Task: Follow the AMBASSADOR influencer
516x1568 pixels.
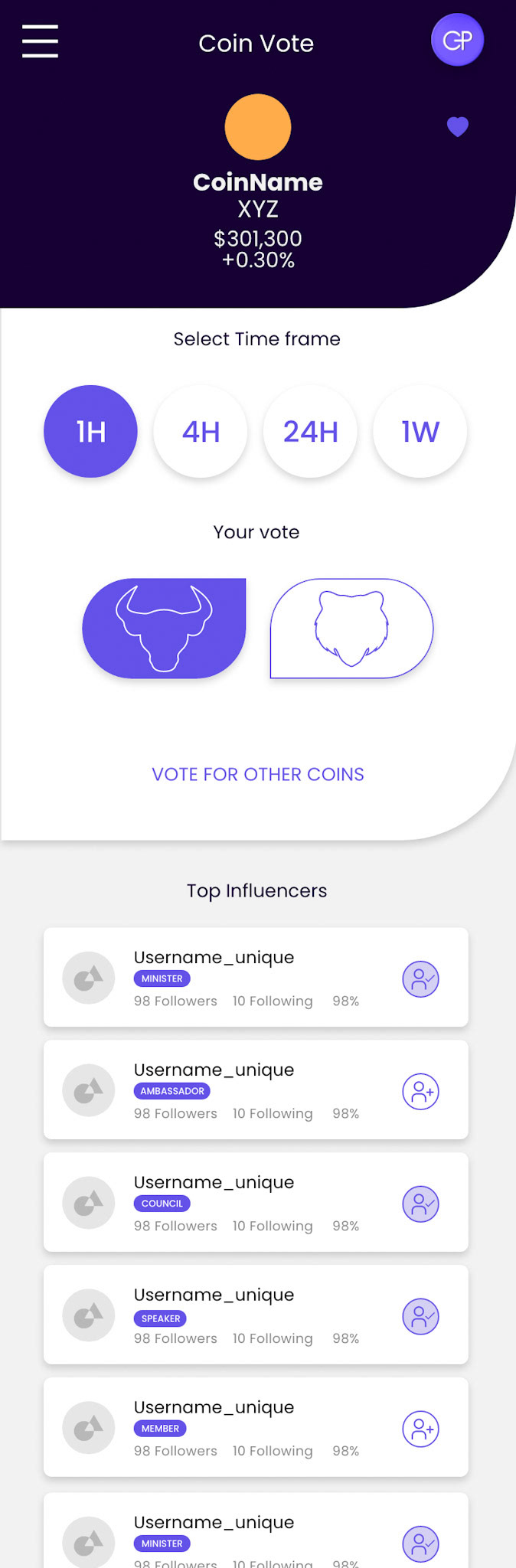Action: [420, 1091]
